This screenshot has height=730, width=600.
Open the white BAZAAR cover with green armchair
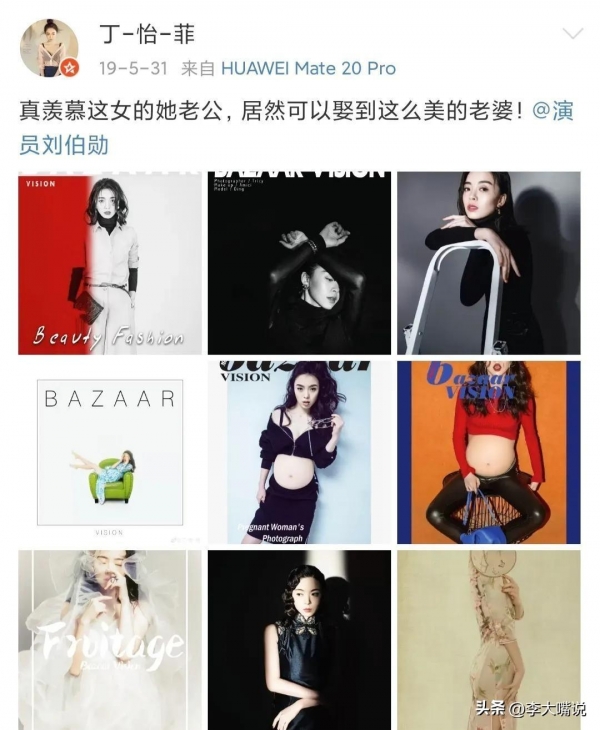coord(109,452)
